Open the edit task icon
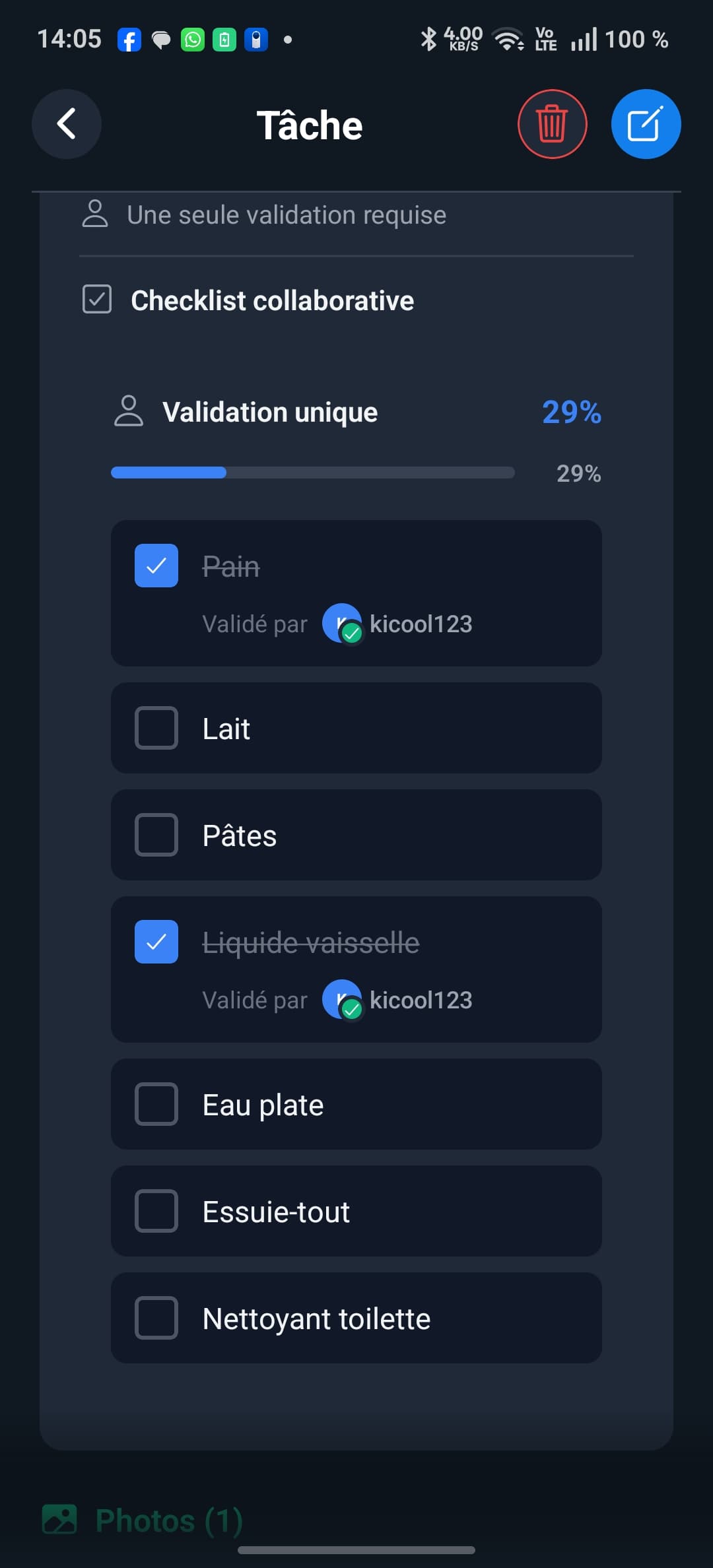The height and width of the screenshot is (1568, 713). [x=646, y=123]
